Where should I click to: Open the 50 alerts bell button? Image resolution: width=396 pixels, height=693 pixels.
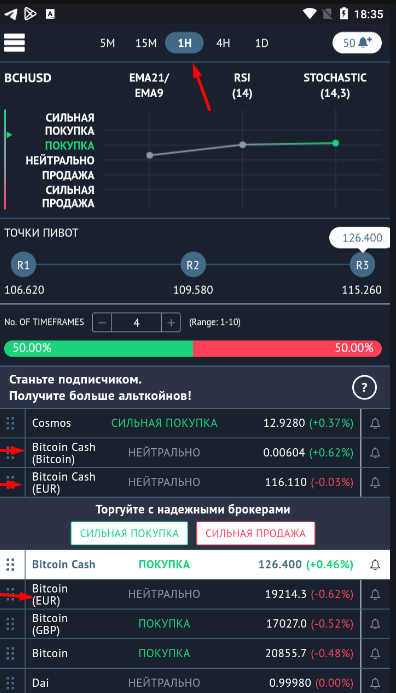[x=357, y=43]
